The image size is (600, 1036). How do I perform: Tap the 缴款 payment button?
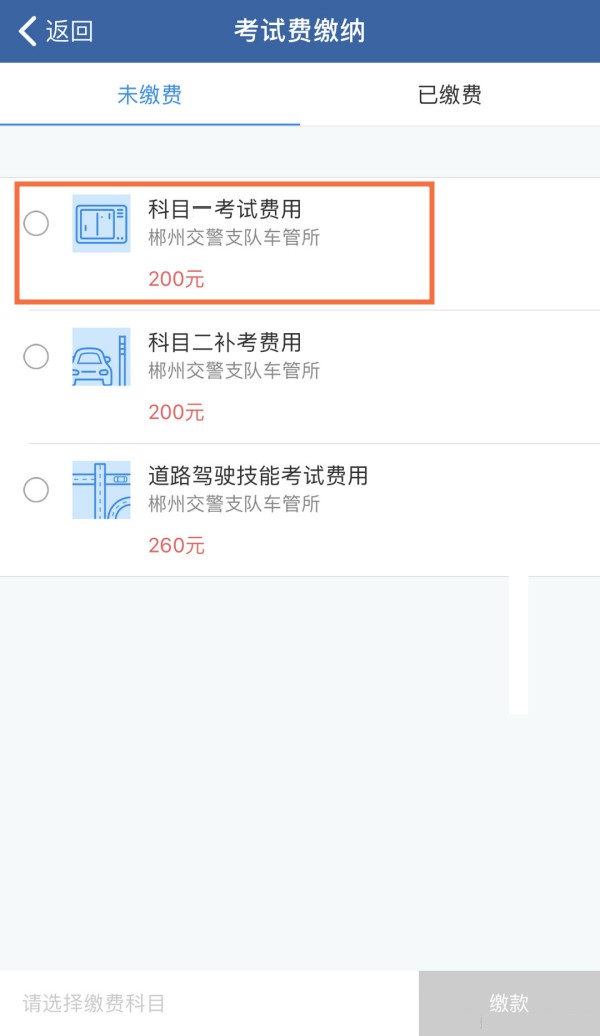tap(509, 1003)
